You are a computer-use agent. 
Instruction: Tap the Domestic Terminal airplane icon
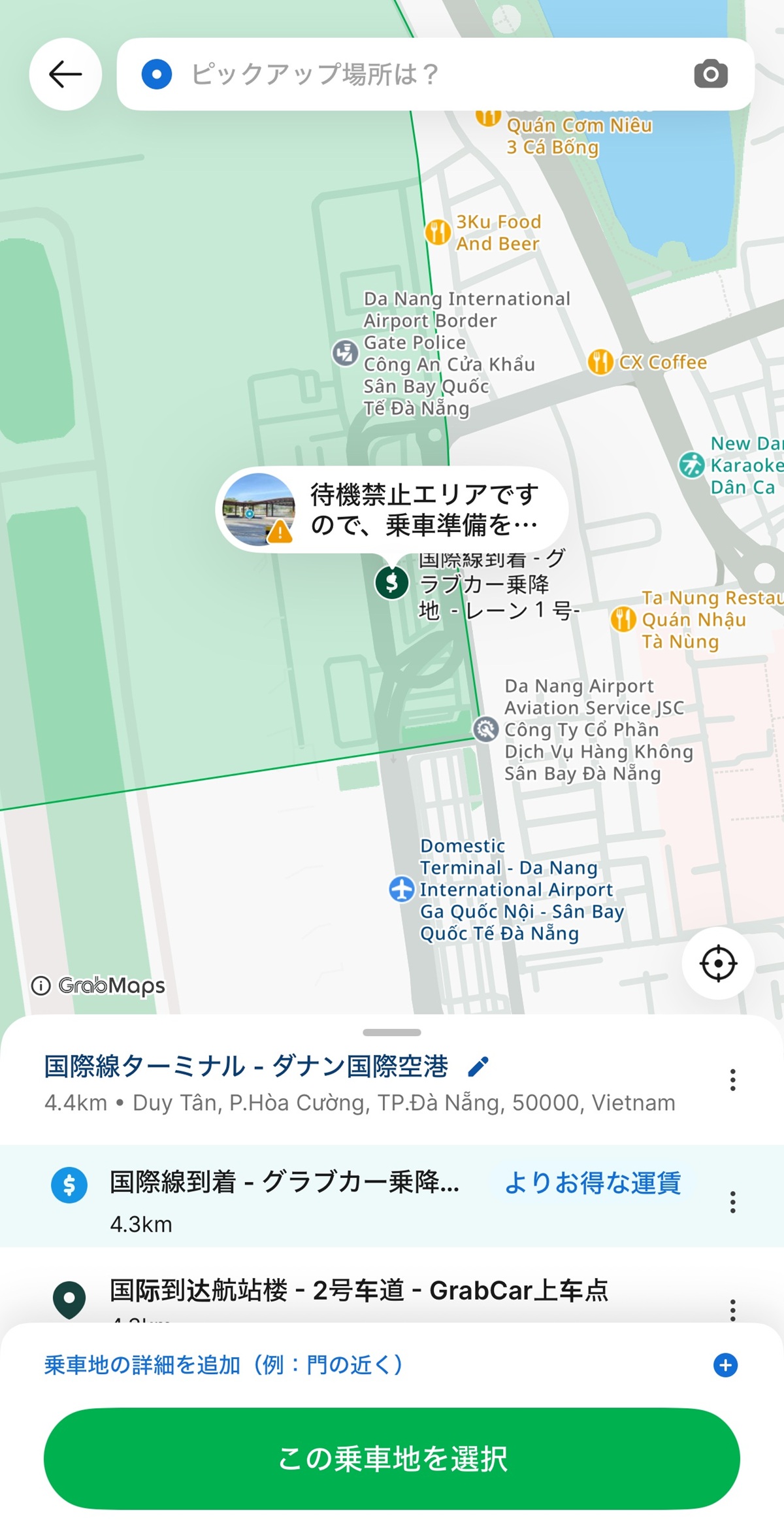(x=404, y=888)
